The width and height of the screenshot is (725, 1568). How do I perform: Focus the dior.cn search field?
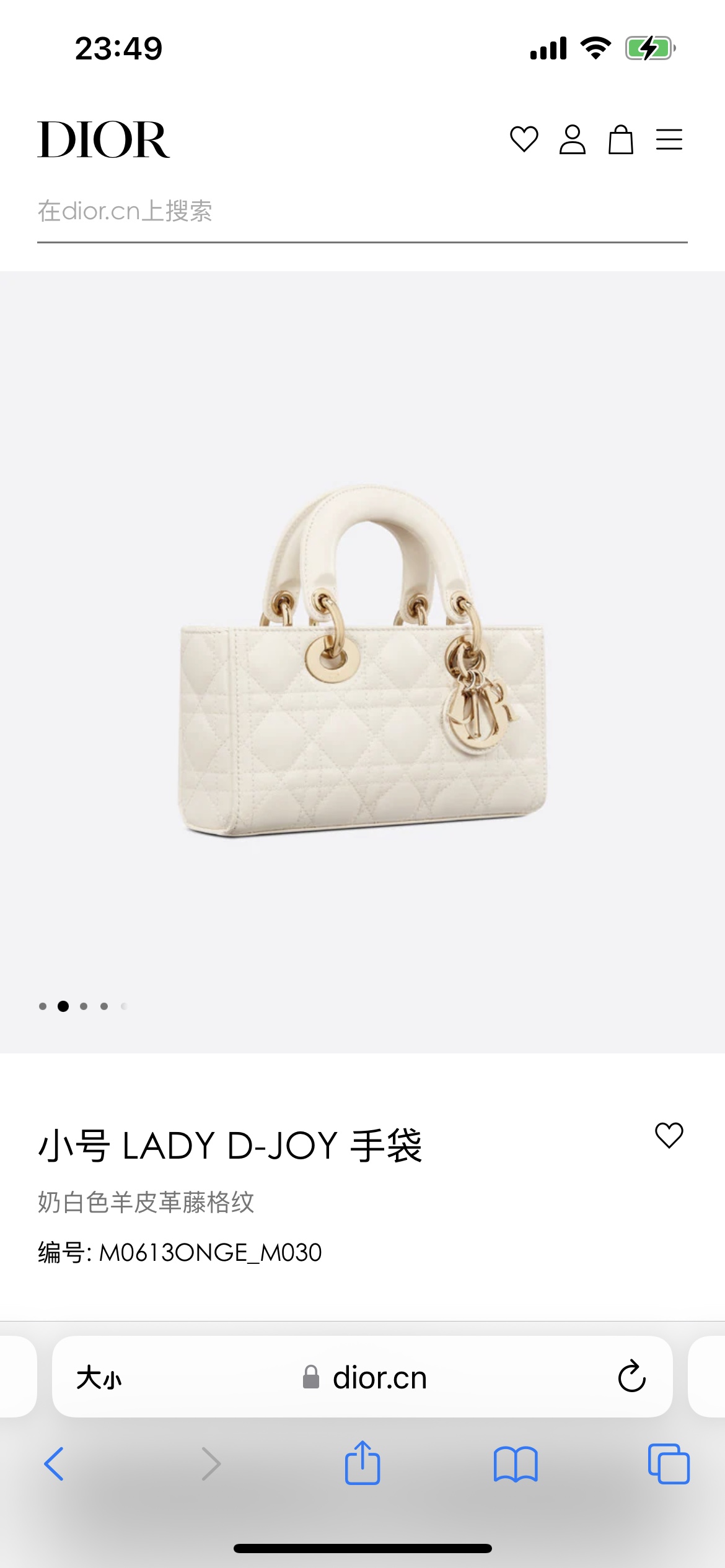[x=362, y=212]
